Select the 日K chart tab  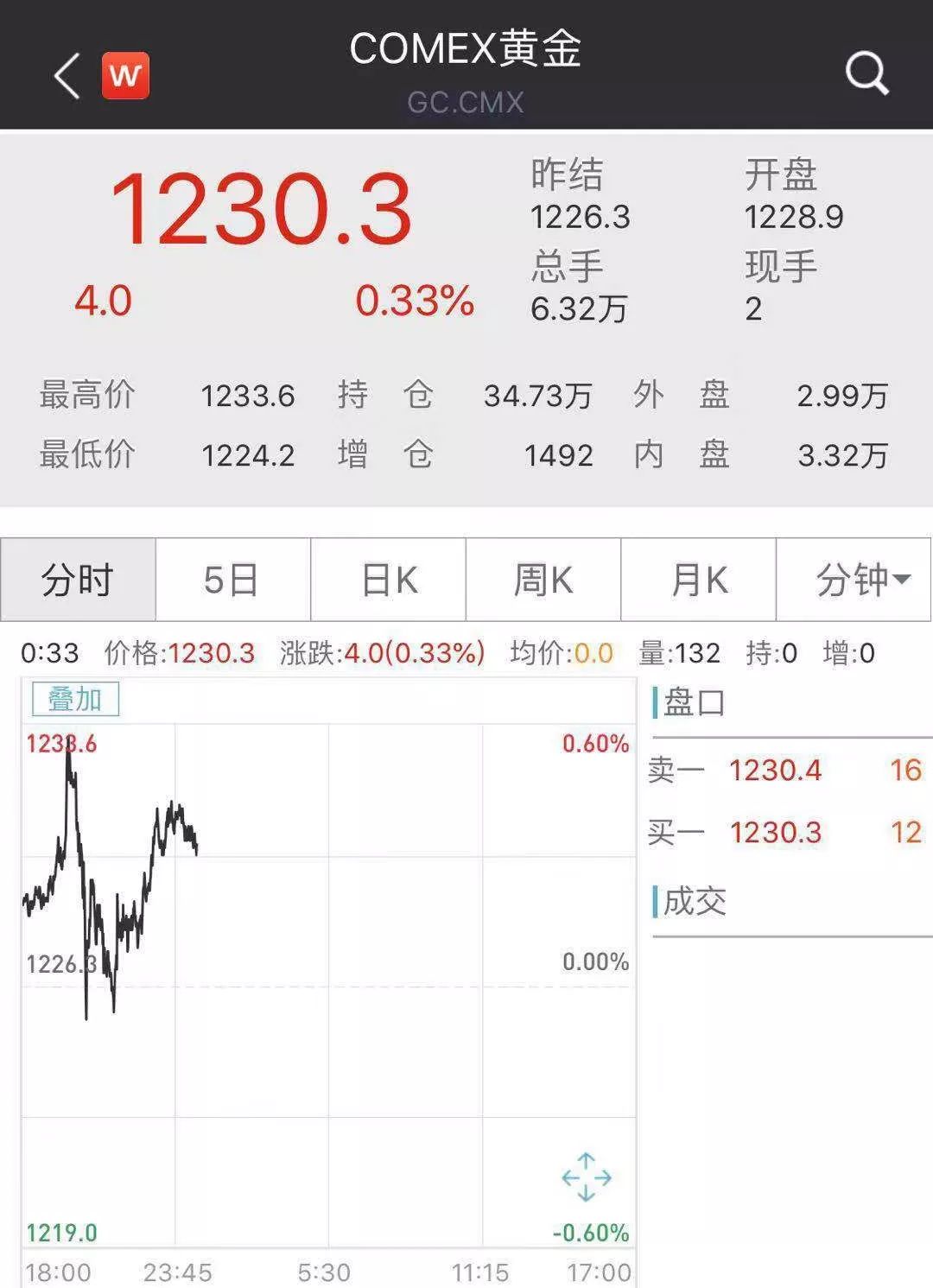[388, 580]
